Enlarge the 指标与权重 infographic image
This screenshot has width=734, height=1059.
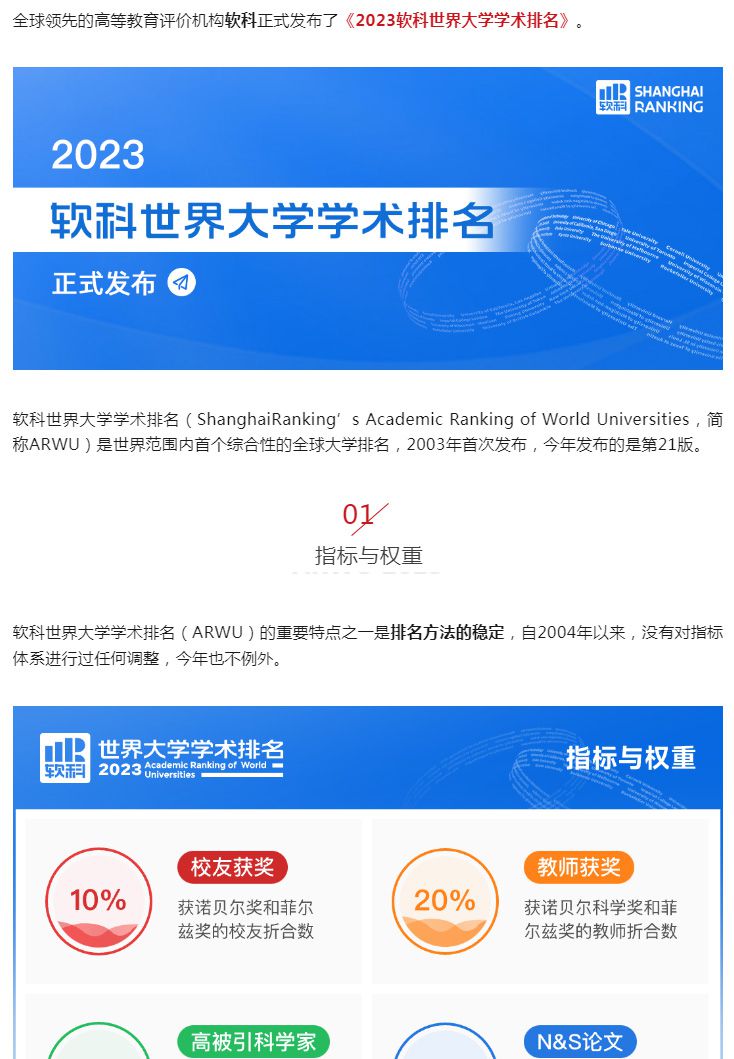click(x=367, y=880)
